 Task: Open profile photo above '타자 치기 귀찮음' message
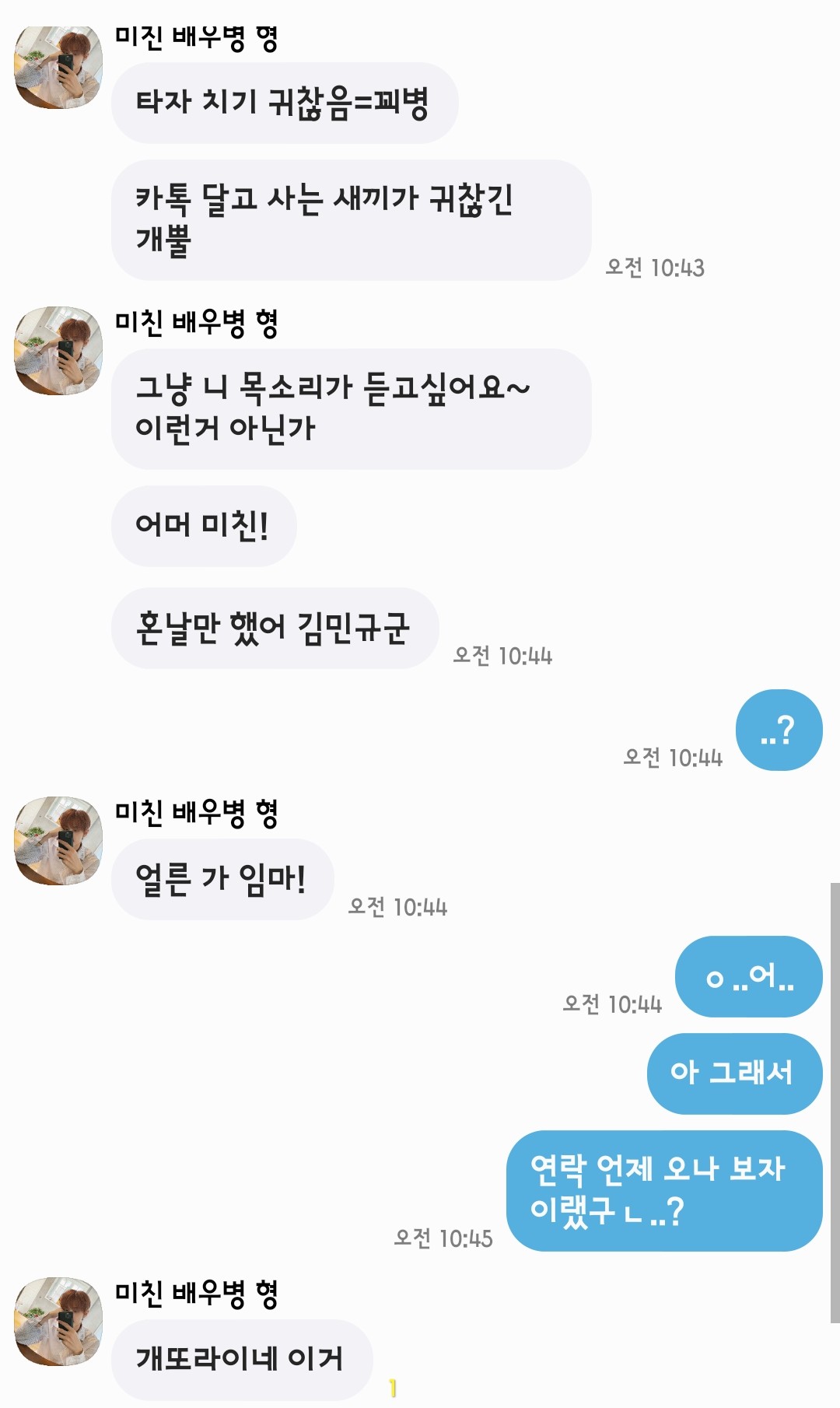click(x=58, y=67)
